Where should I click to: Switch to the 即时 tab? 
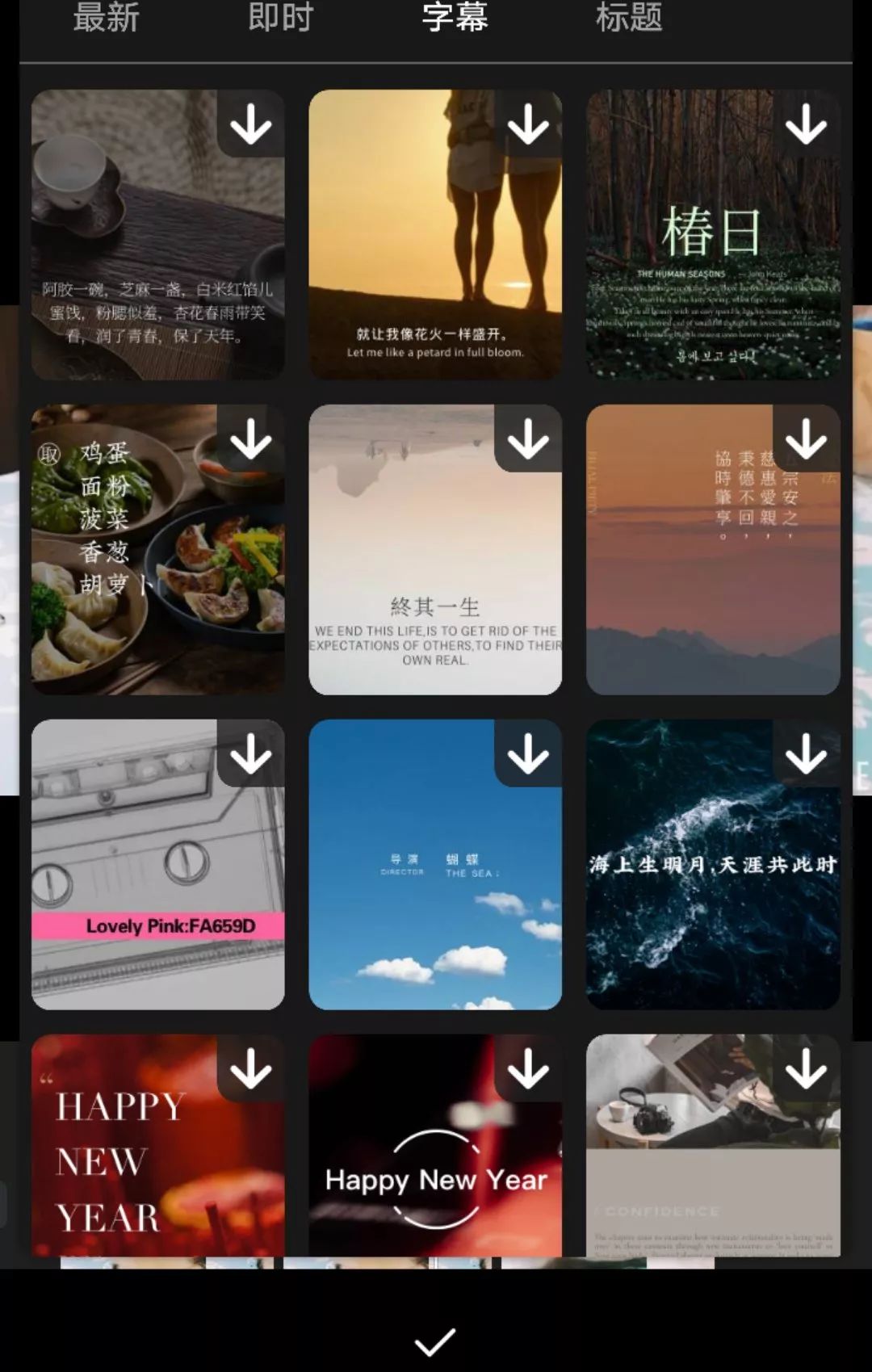pos(280,18)
